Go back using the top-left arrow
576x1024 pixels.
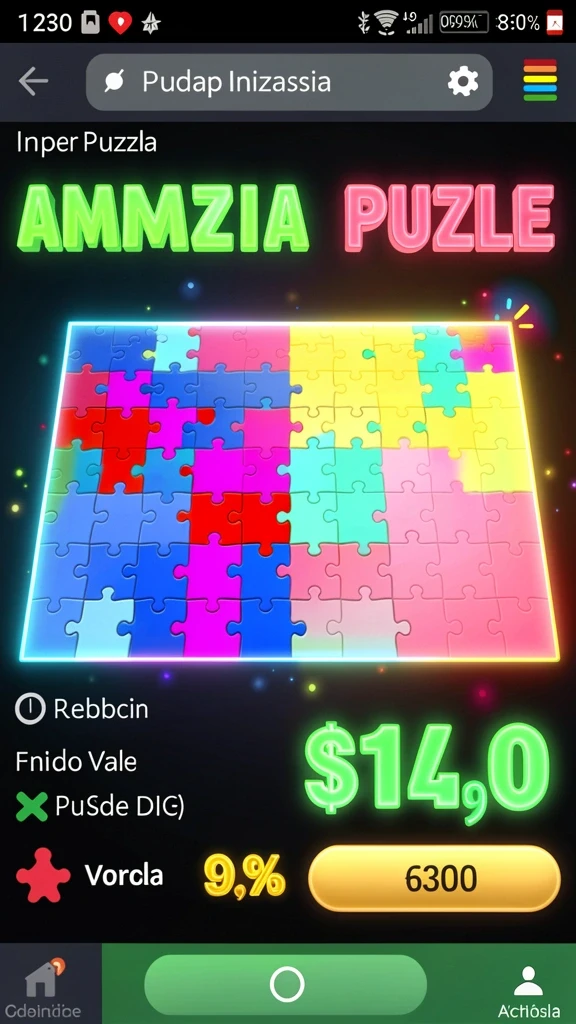click(33, 82)
